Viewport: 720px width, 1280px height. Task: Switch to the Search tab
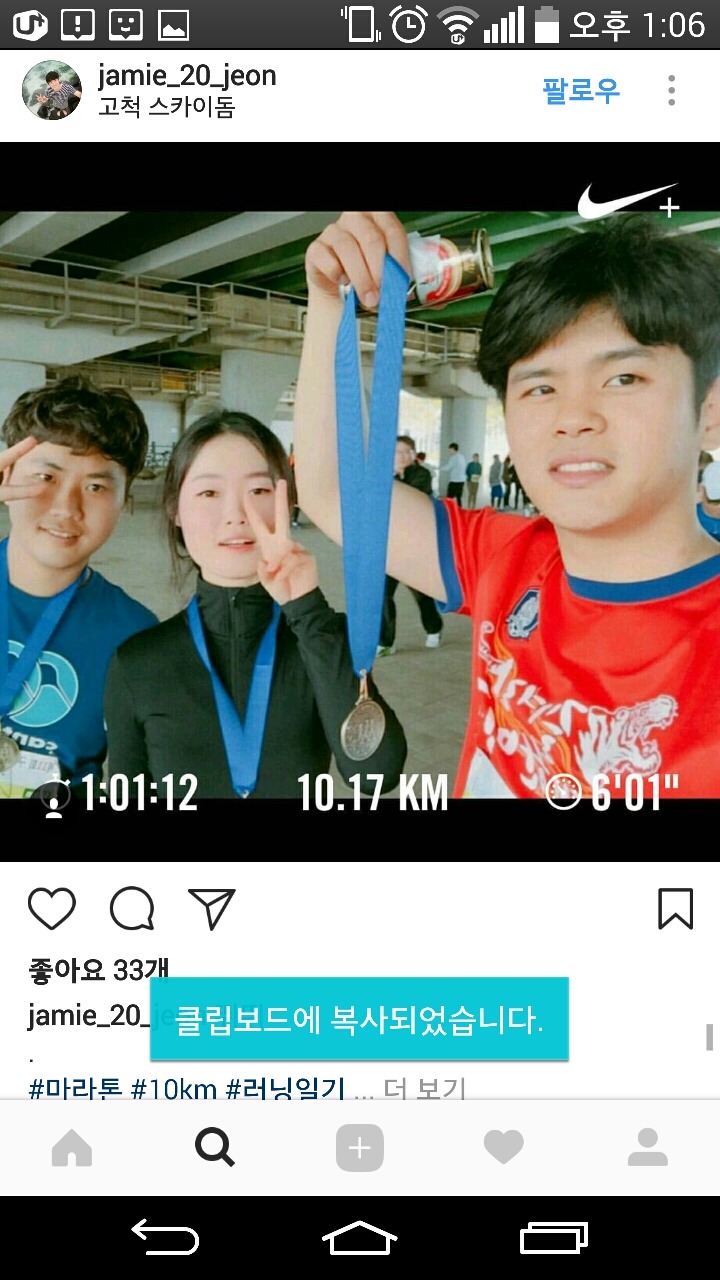pos(215,1148)
